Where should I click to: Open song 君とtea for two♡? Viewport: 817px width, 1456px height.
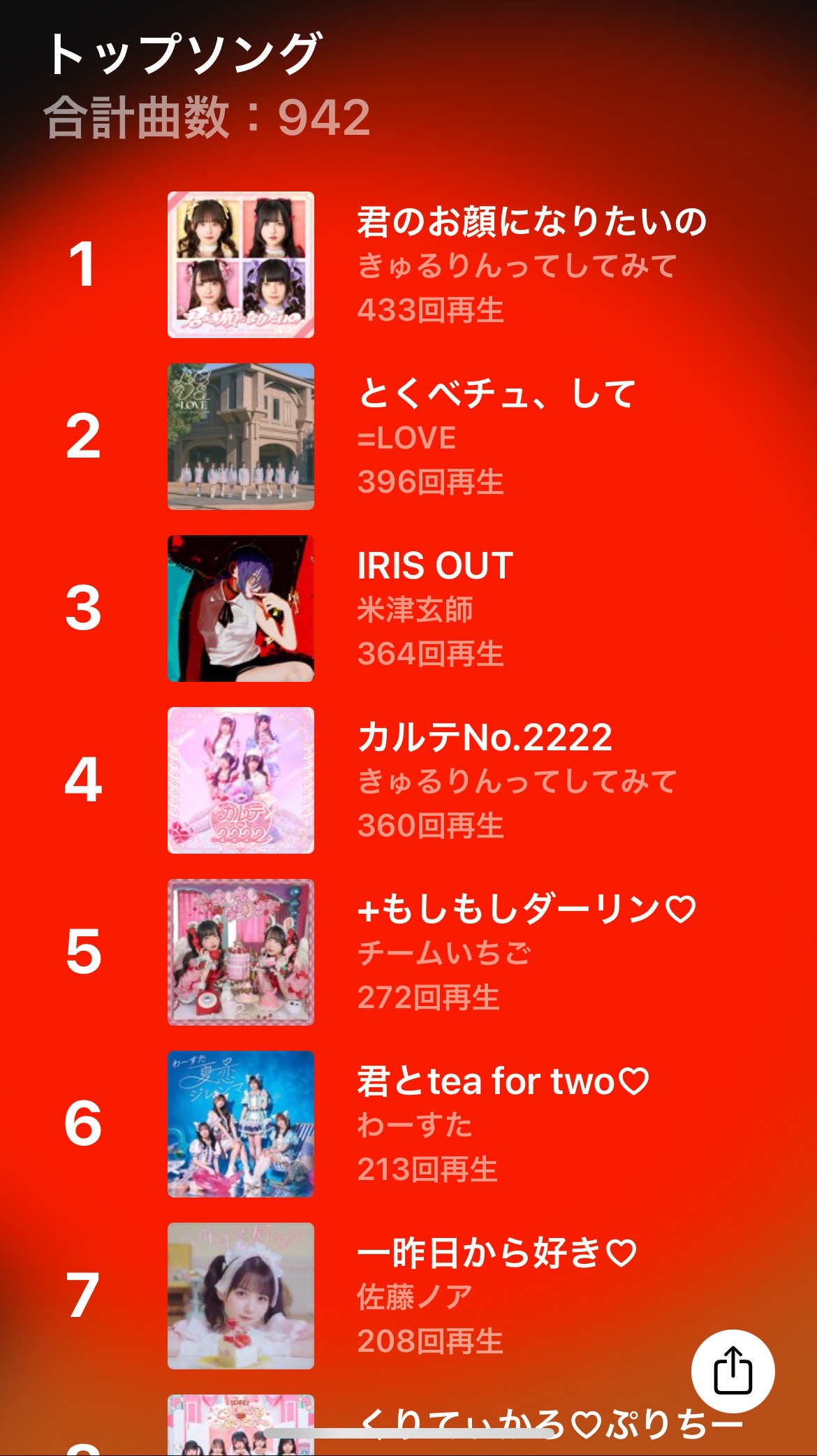pos(503,1082)
